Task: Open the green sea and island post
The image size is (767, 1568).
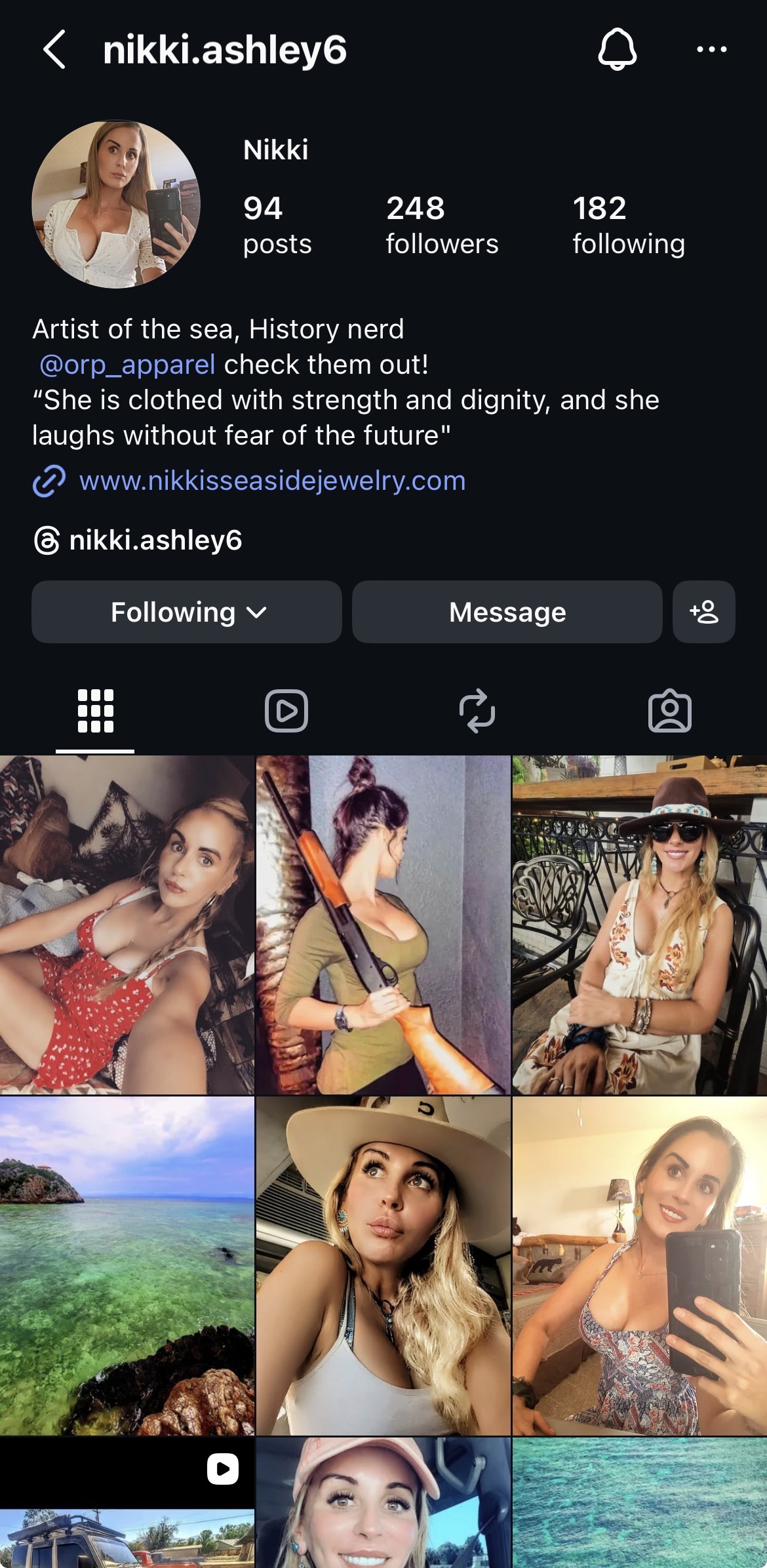Action: [127, 1266]
